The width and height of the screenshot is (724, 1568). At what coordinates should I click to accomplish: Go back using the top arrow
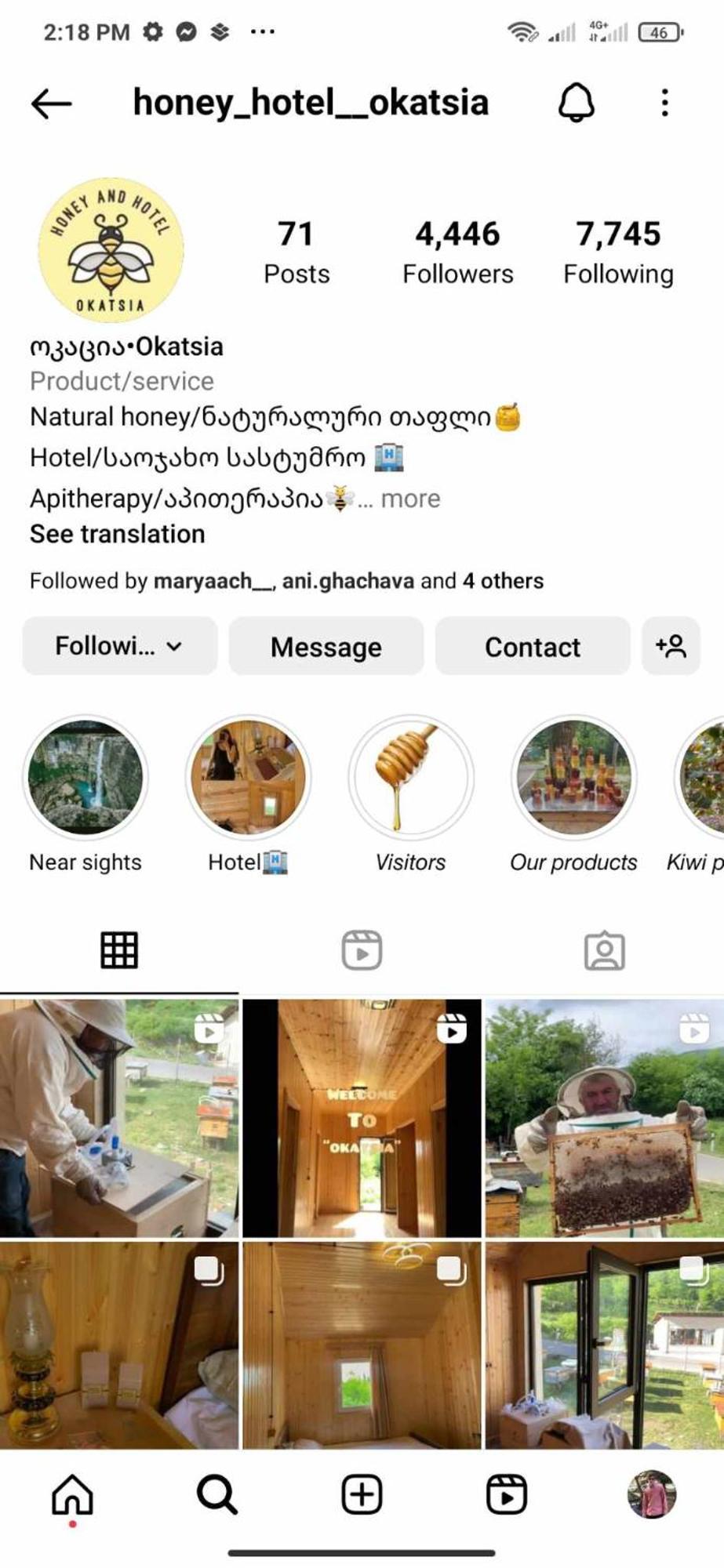[52, 103]
